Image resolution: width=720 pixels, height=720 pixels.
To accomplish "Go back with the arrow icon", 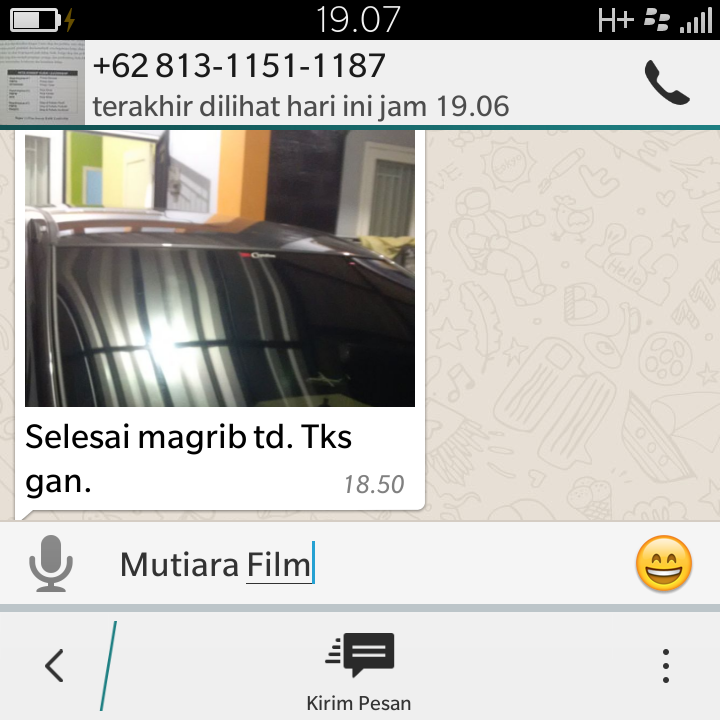I will point(55,665).
